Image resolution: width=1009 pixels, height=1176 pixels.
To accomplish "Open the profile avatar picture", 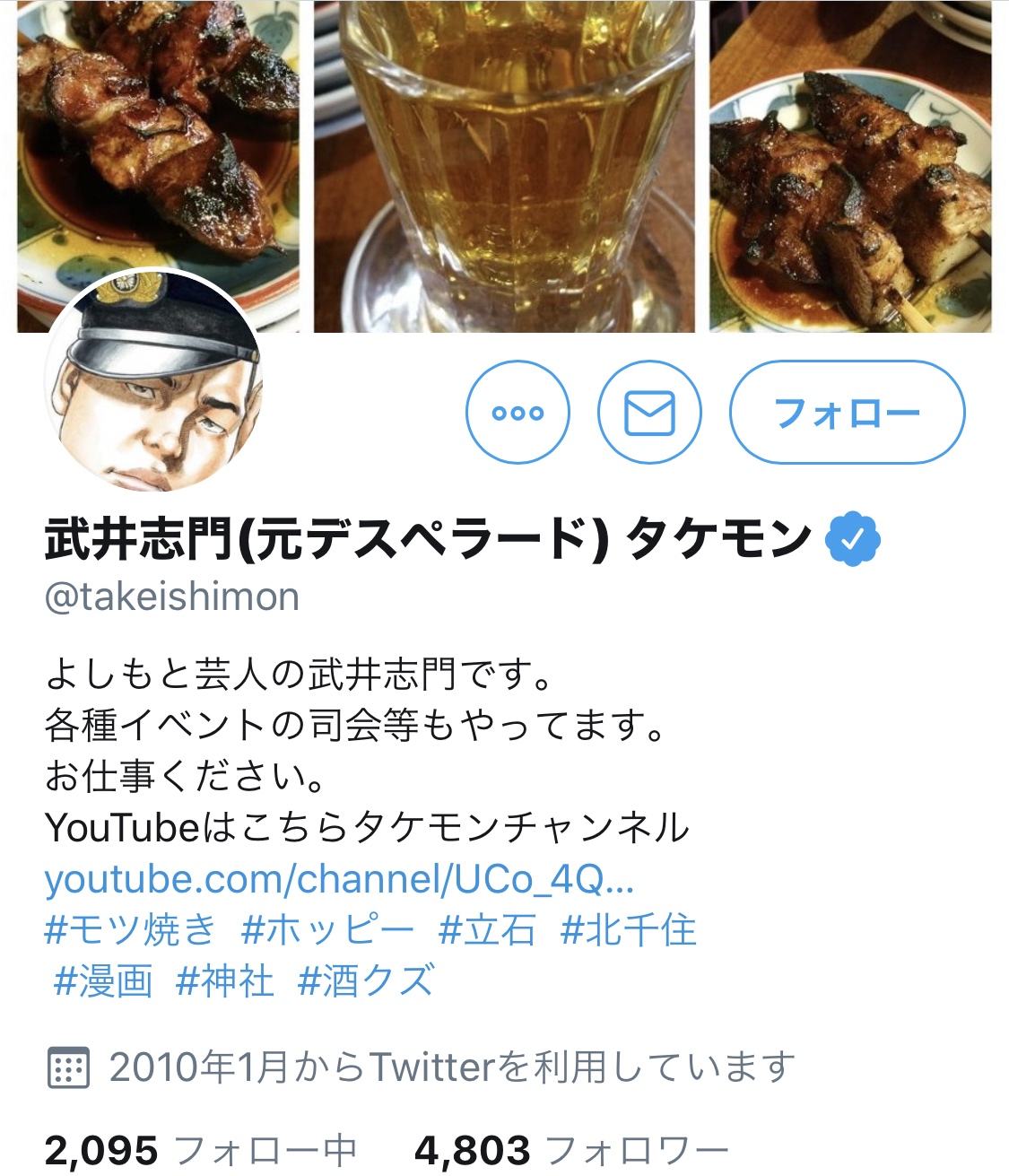I will pyautogui.click(x=154, y=380).
